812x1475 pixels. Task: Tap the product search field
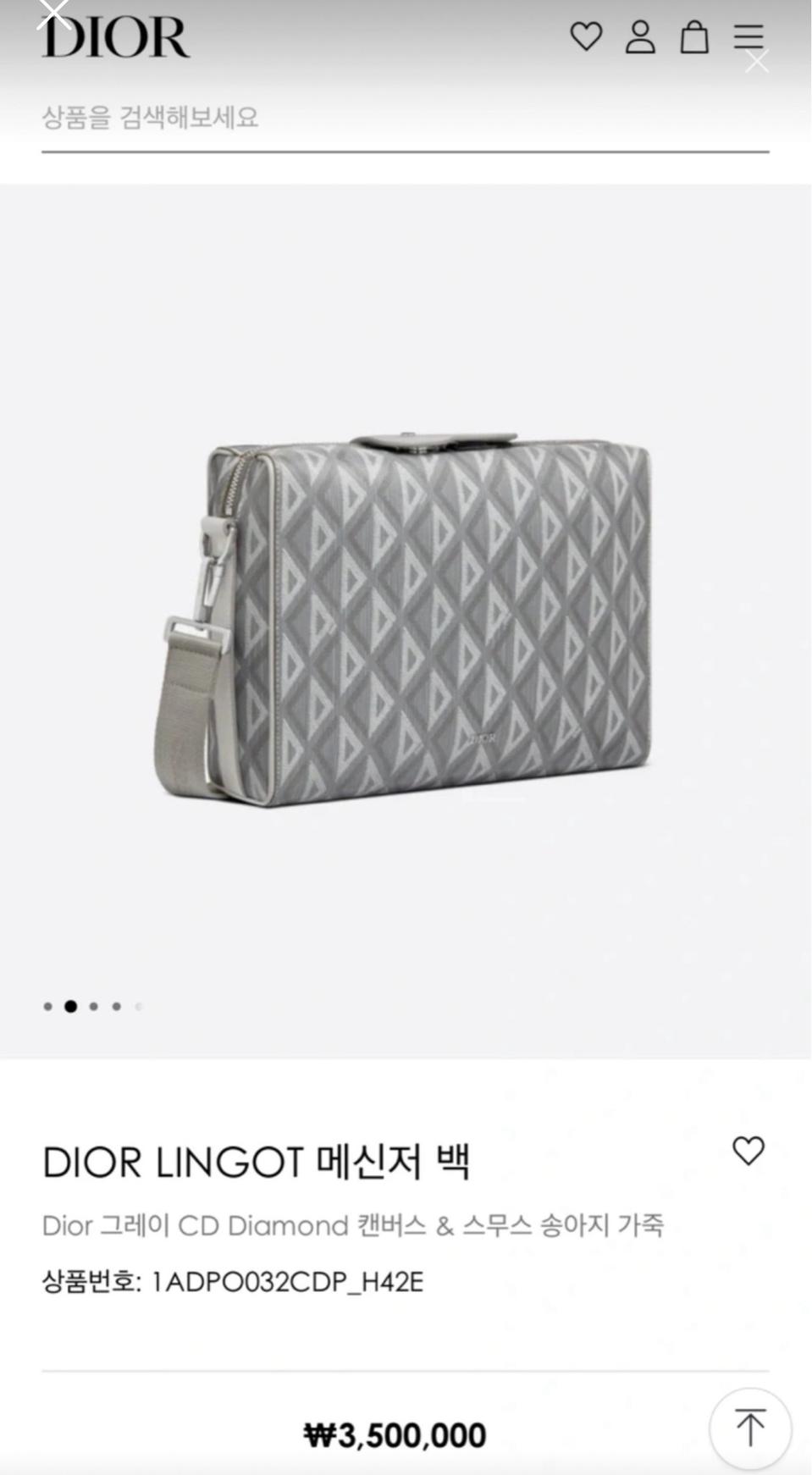405,118
